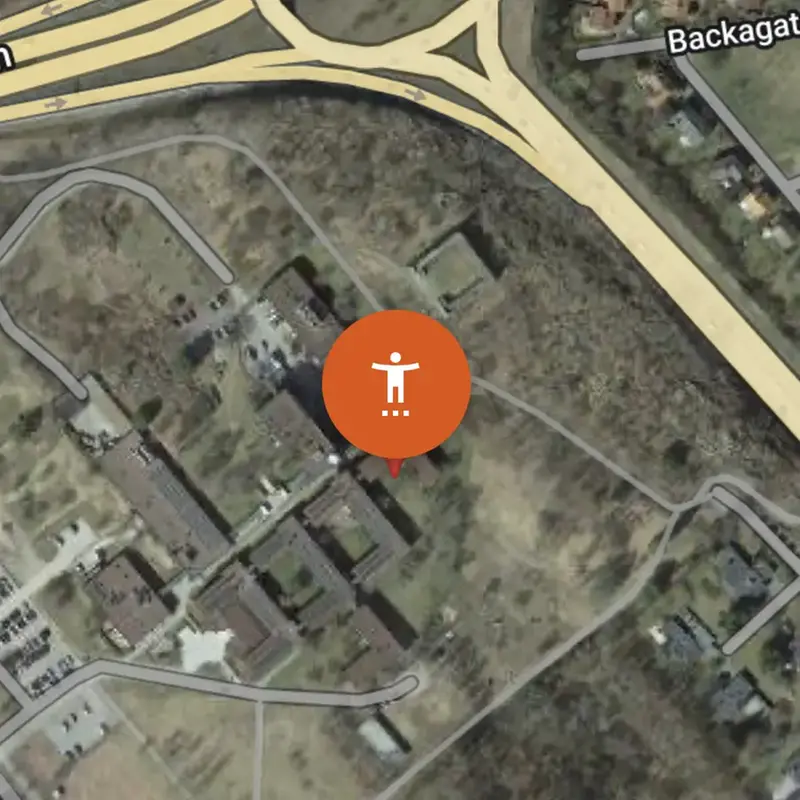Tap the orange skatepark map marker
This screenshot has height=800, width=800.
click(x=396, y=384)
